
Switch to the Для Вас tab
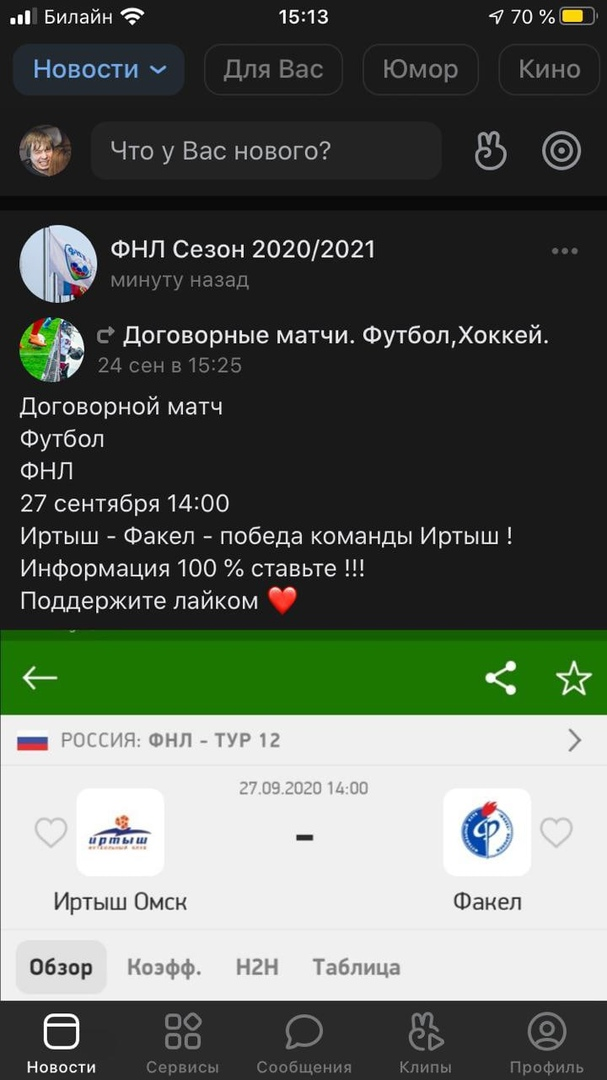coord(273,70)
